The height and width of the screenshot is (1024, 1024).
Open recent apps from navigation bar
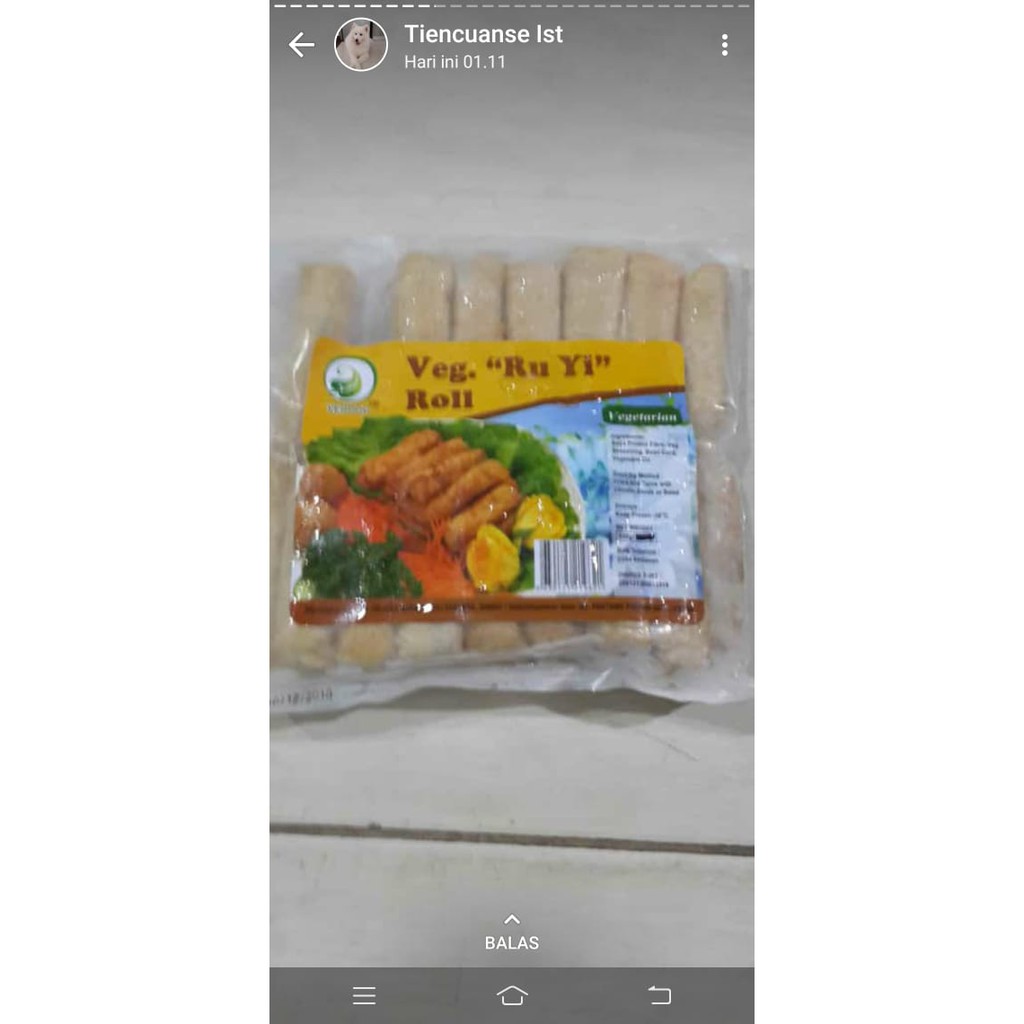pos(364,995)
